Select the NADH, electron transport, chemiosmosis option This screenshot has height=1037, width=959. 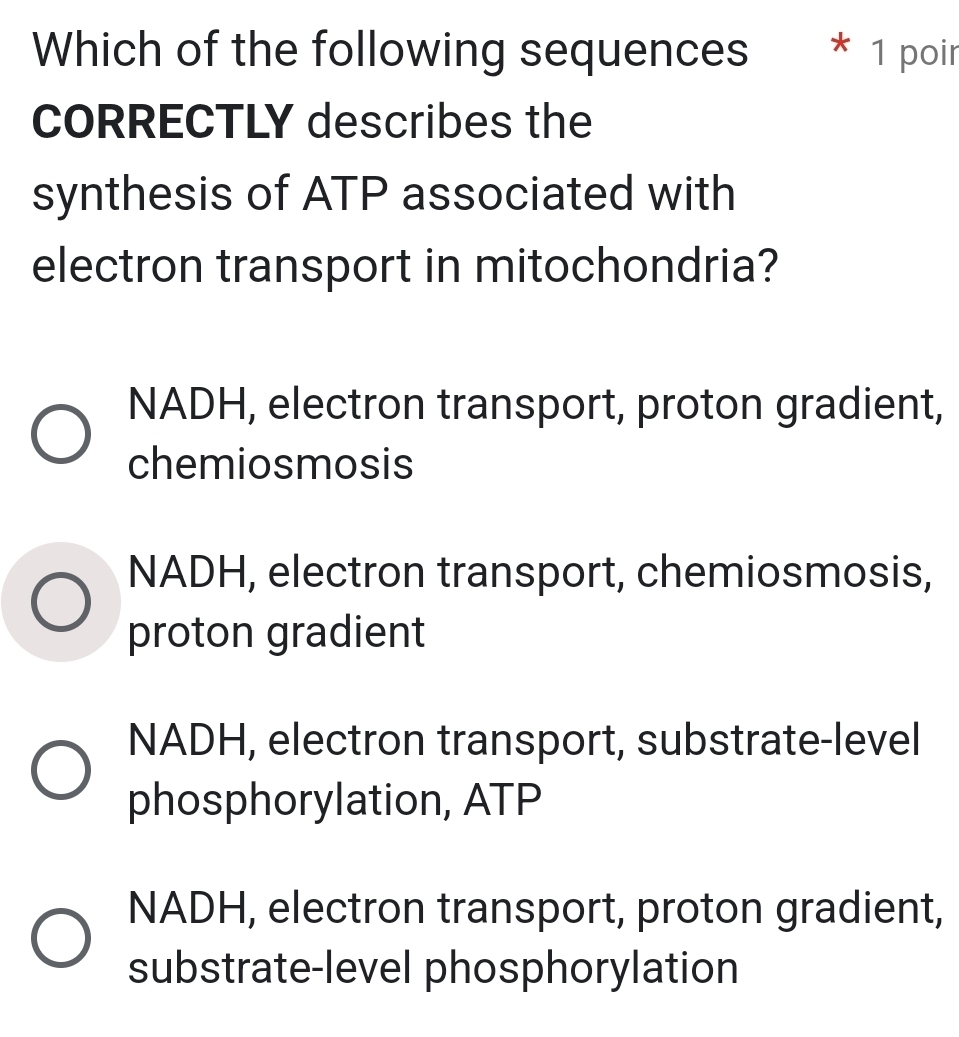click(x=62, y=601)
